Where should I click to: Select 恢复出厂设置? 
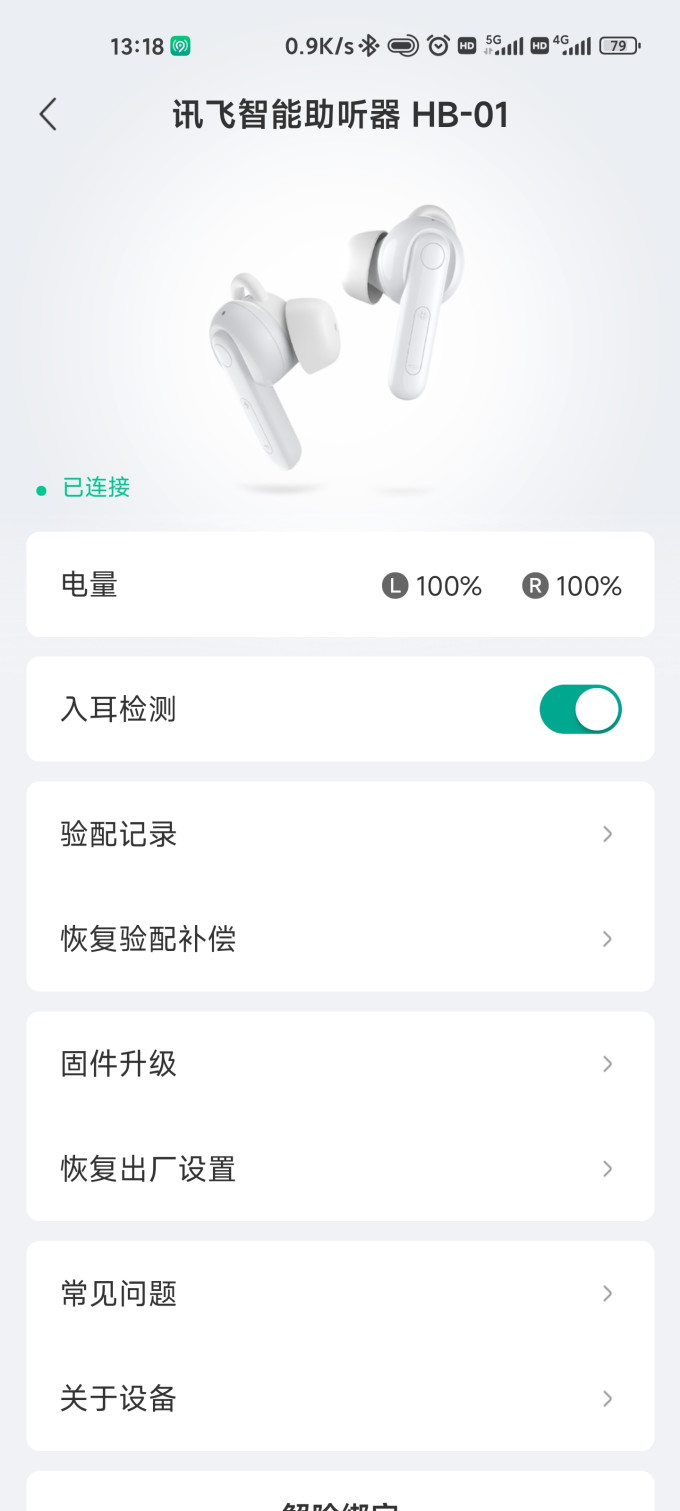[x=340, y=1169]
